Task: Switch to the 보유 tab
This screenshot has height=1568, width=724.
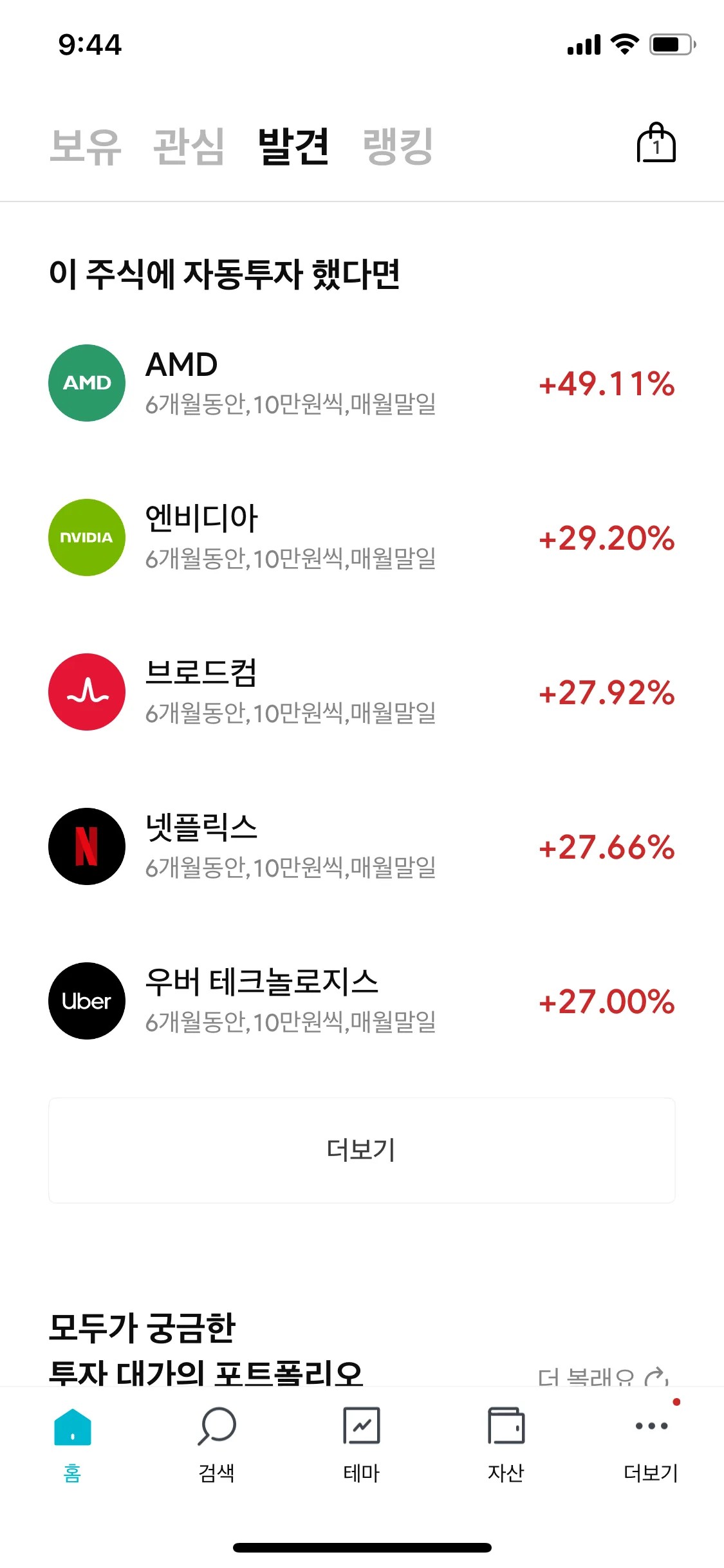Action: [86, 146]
